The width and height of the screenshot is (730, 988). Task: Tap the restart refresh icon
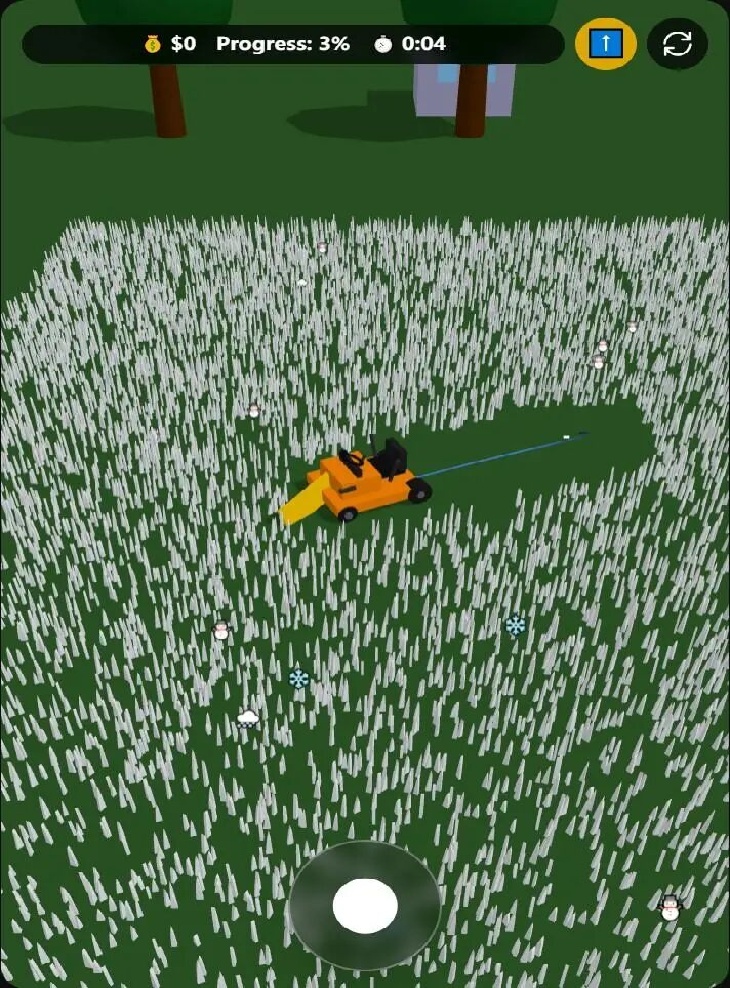click(x=677, y=44)
